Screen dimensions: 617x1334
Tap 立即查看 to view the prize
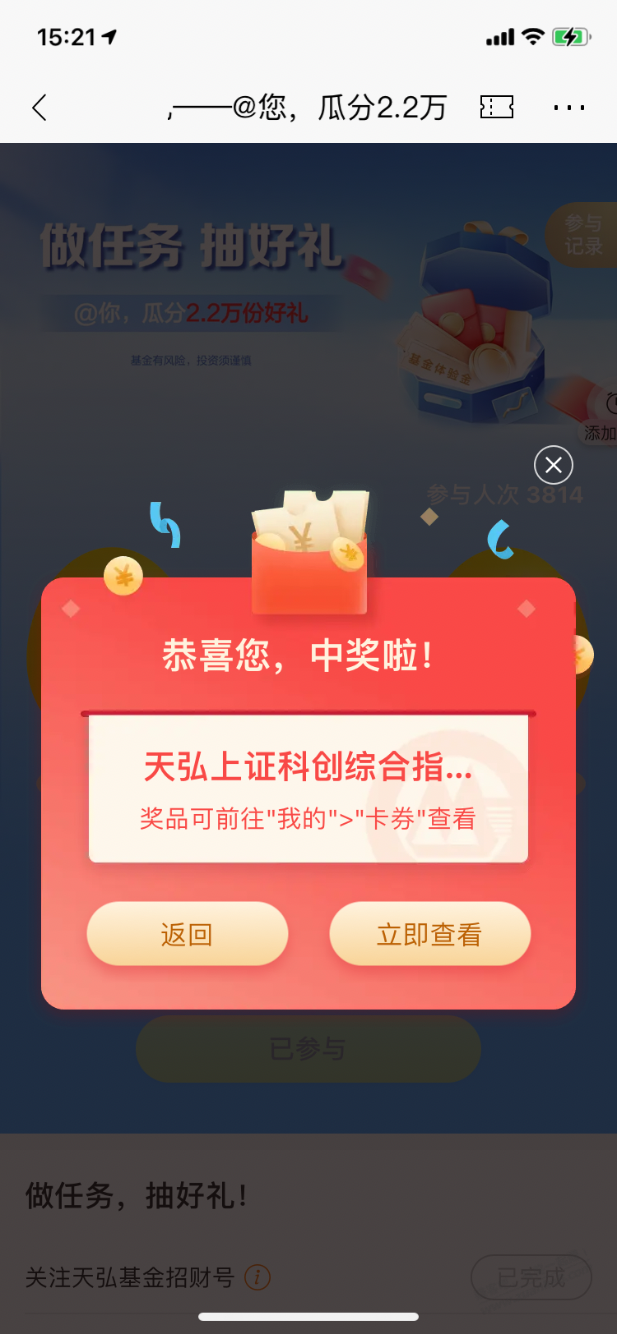[430, 934]
